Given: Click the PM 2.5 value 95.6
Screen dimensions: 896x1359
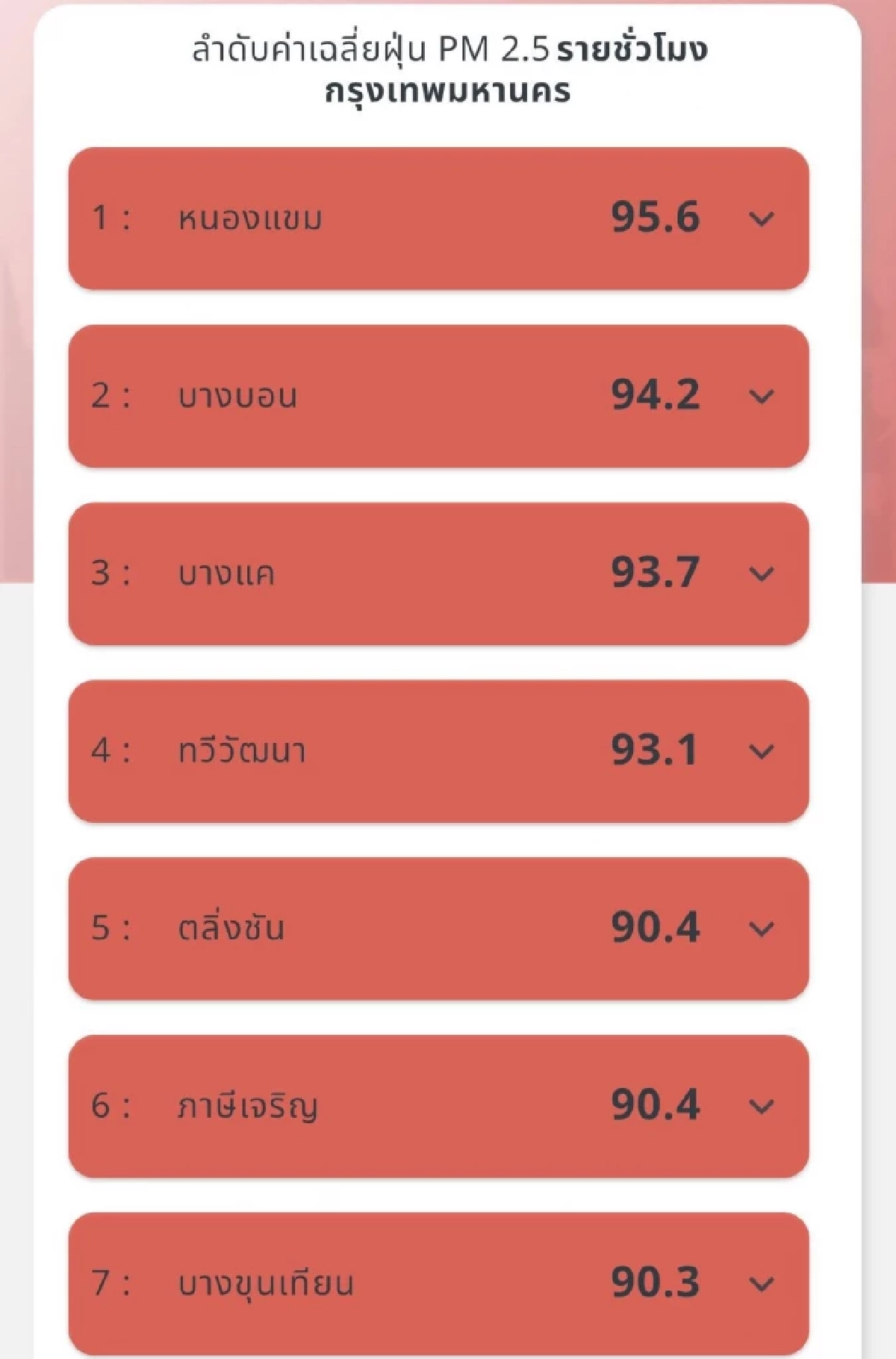Looking at the screenshot, I should pyautogui.click(x=657, y=220).
